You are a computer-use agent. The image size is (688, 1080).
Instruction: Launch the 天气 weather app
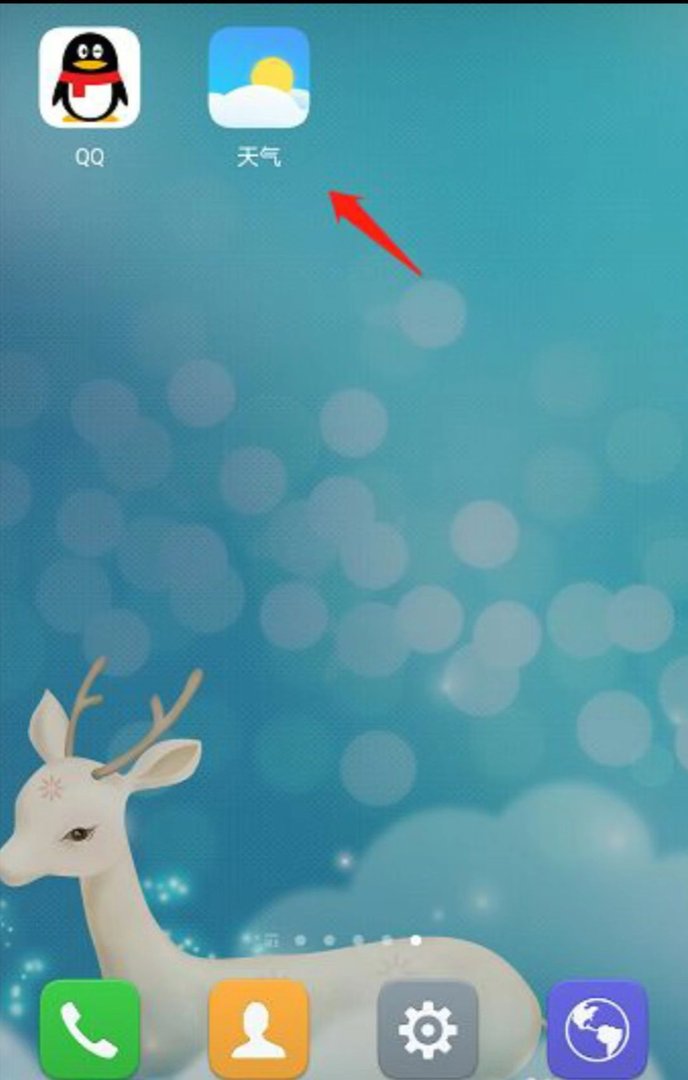(258, 78)
